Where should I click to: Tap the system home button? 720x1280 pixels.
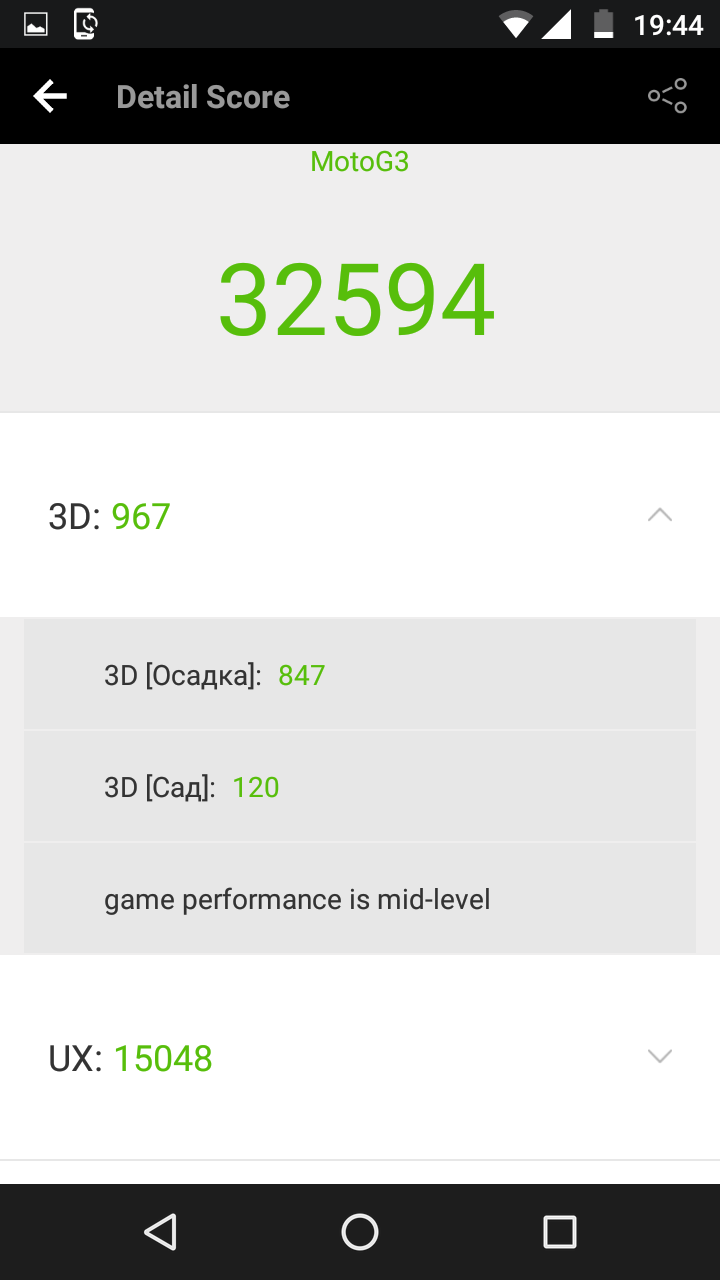(360, 1232)
